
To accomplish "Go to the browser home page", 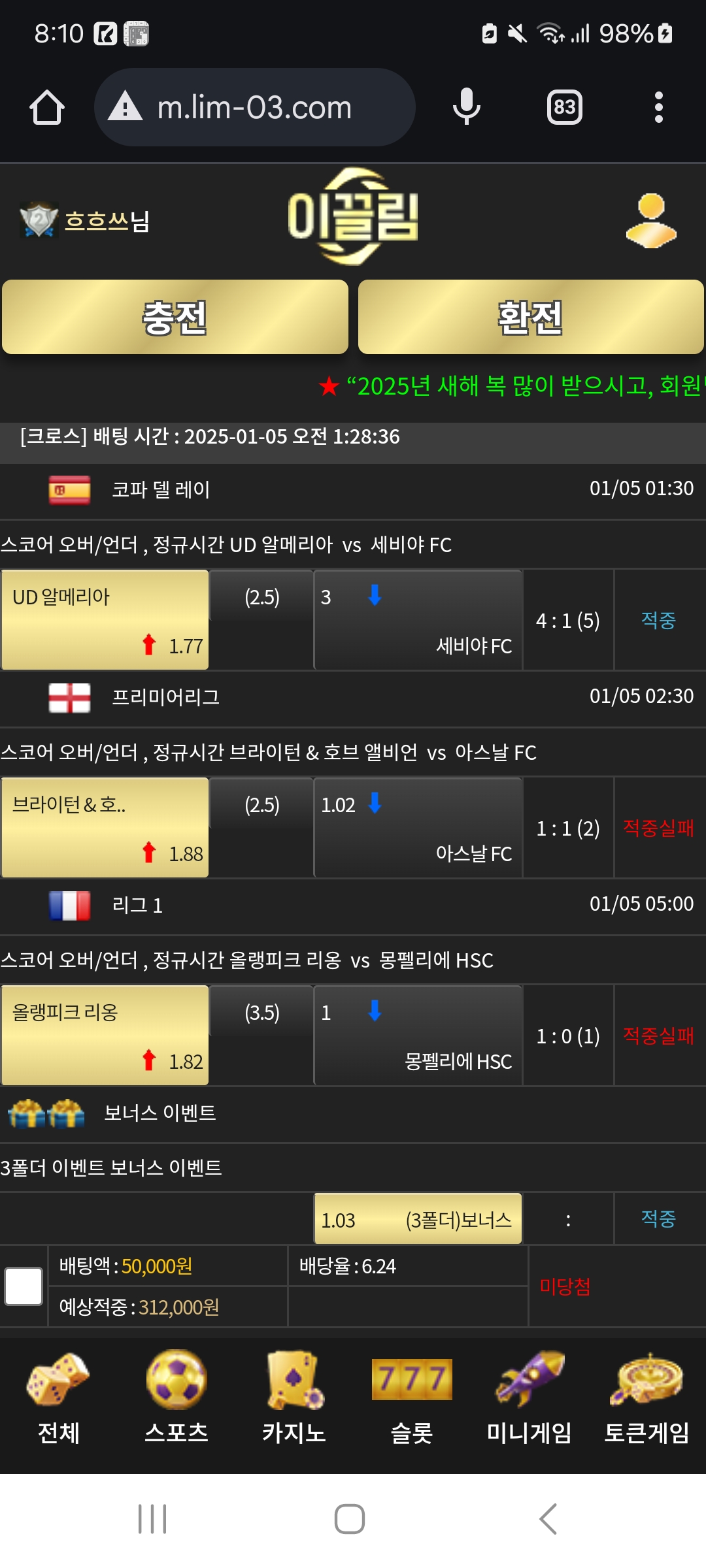I will click(47, 107).
